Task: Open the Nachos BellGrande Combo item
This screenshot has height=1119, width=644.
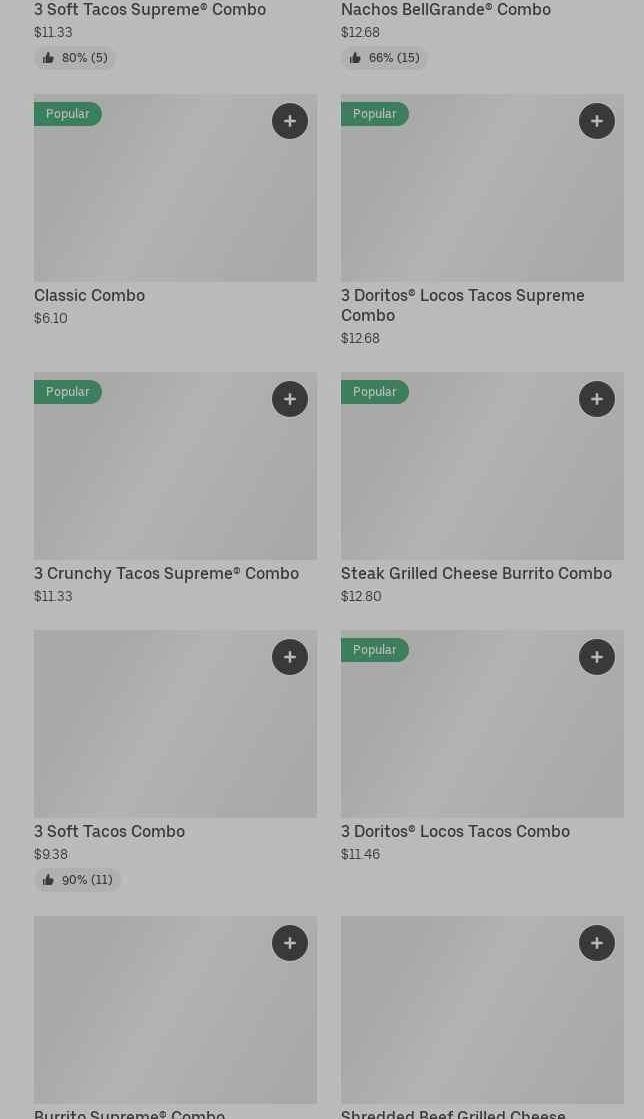Action: click(x=446, y=10)
